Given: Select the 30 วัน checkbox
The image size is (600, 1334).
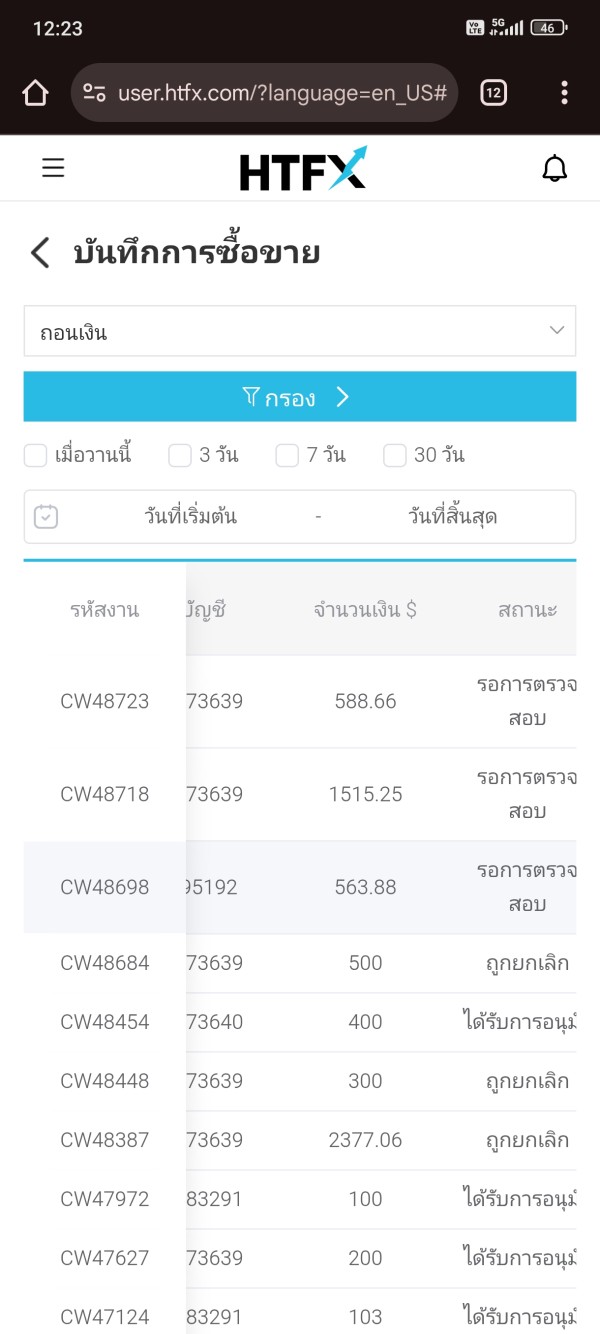Looking at the screenshot, I should [395, 456].
